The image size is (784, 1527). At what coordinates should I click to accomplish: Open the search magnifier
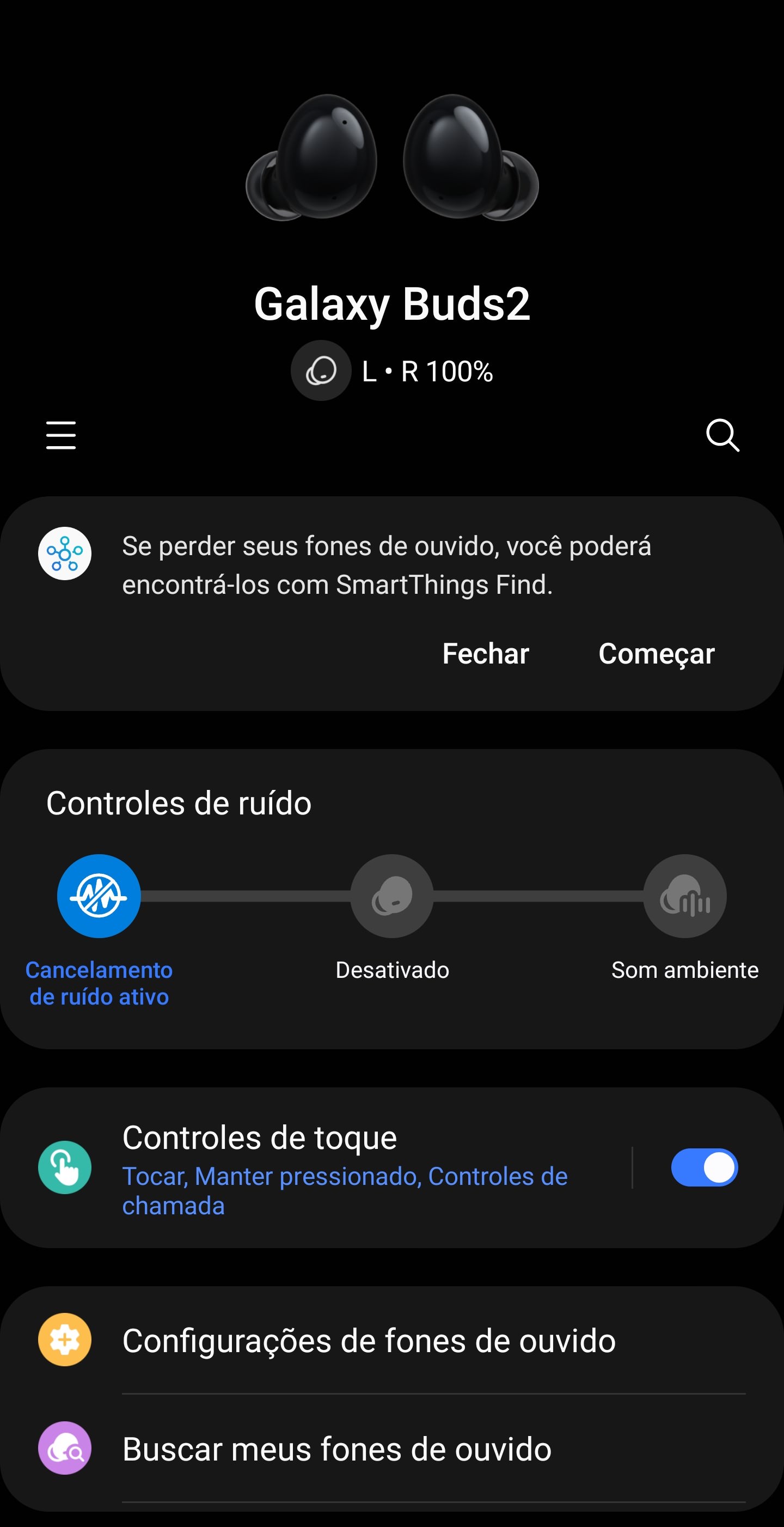click(722, 436)
